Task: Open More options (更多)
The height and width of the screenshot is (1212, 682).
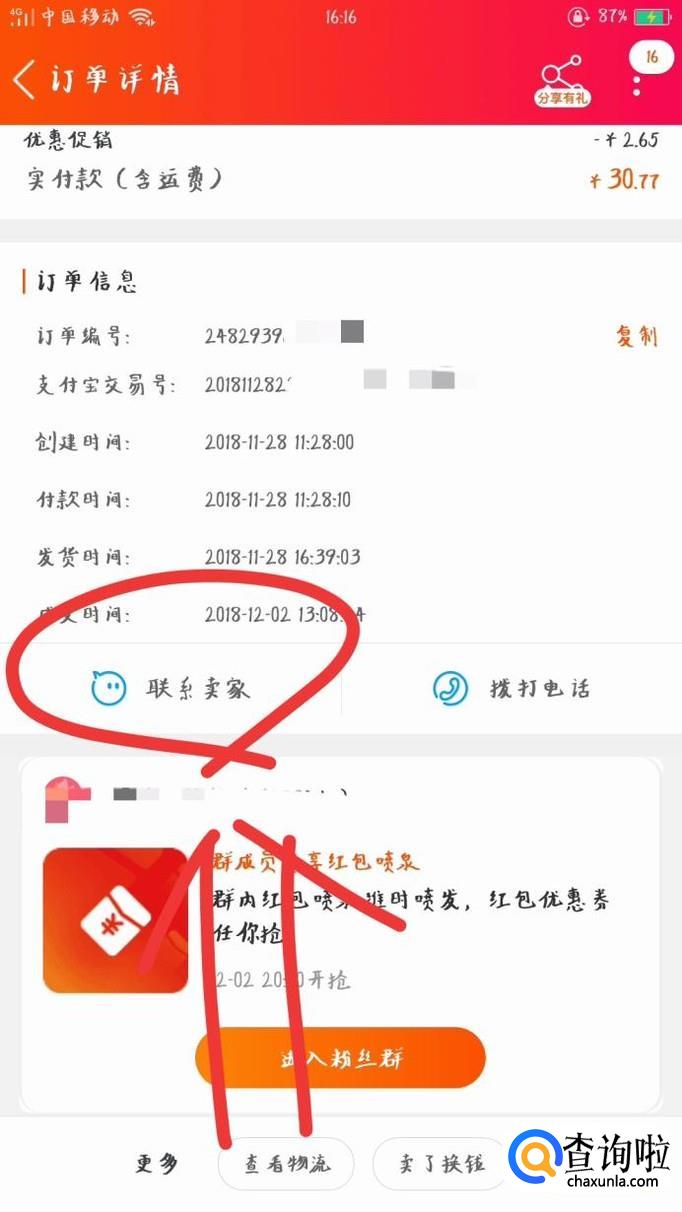Action: pos(157,1163)
